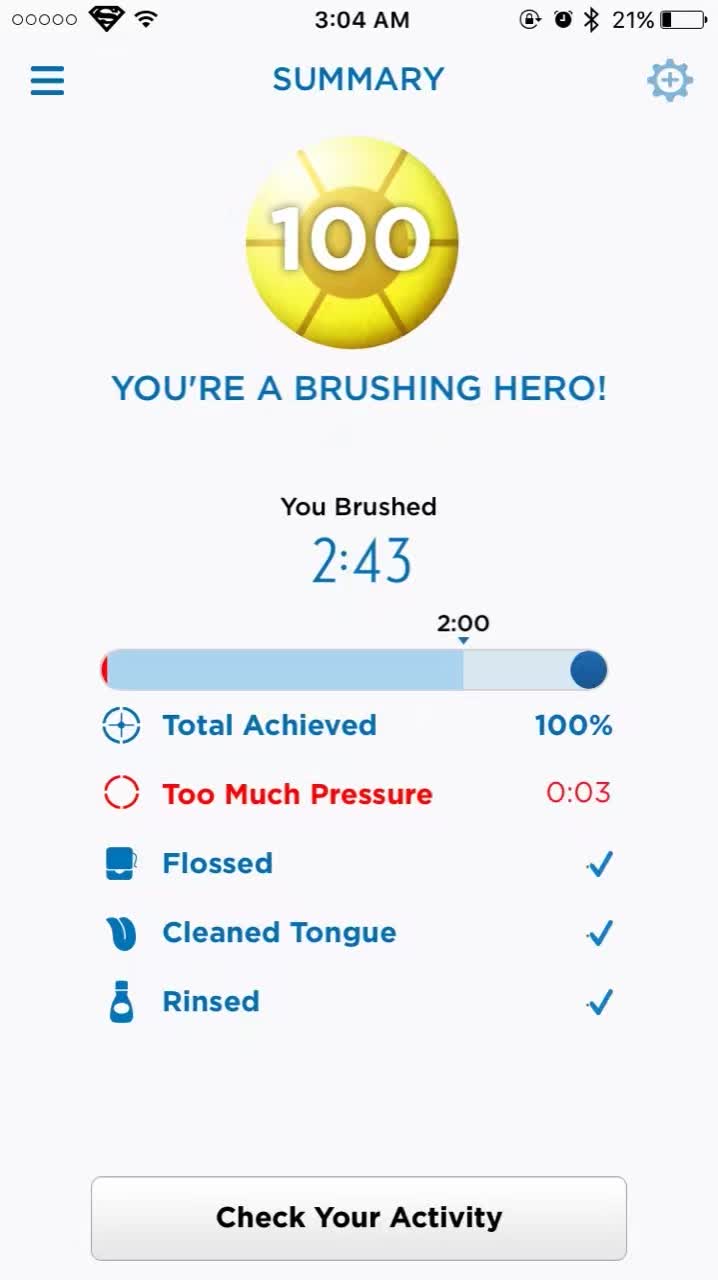
Task: Tap the Check Your Activity button
Action: pyautogui.click(x=359, y=1218)
